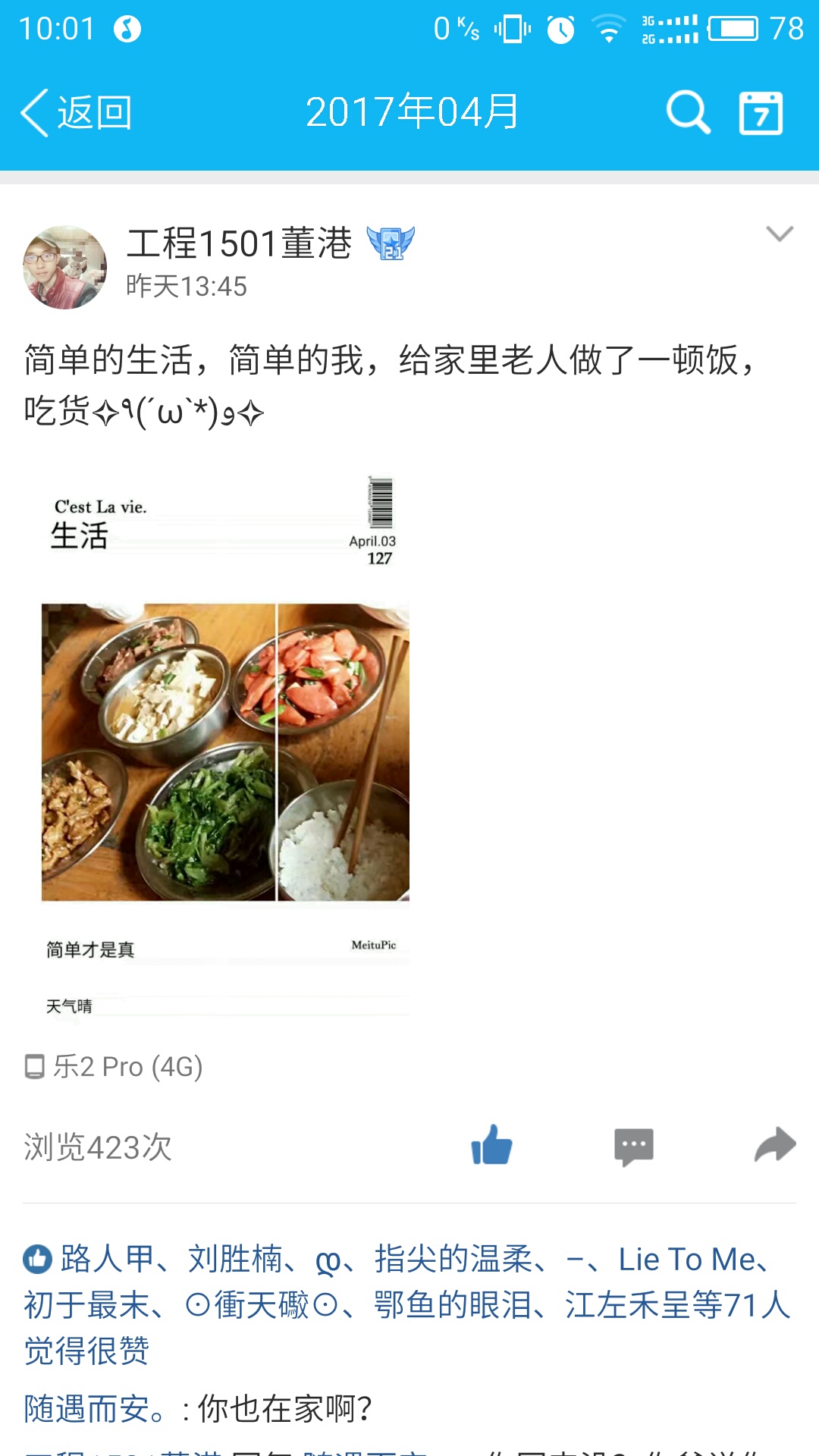View the food photo in the post
The width and height of the screenshot is (819, 1456).
pos(225,751)
